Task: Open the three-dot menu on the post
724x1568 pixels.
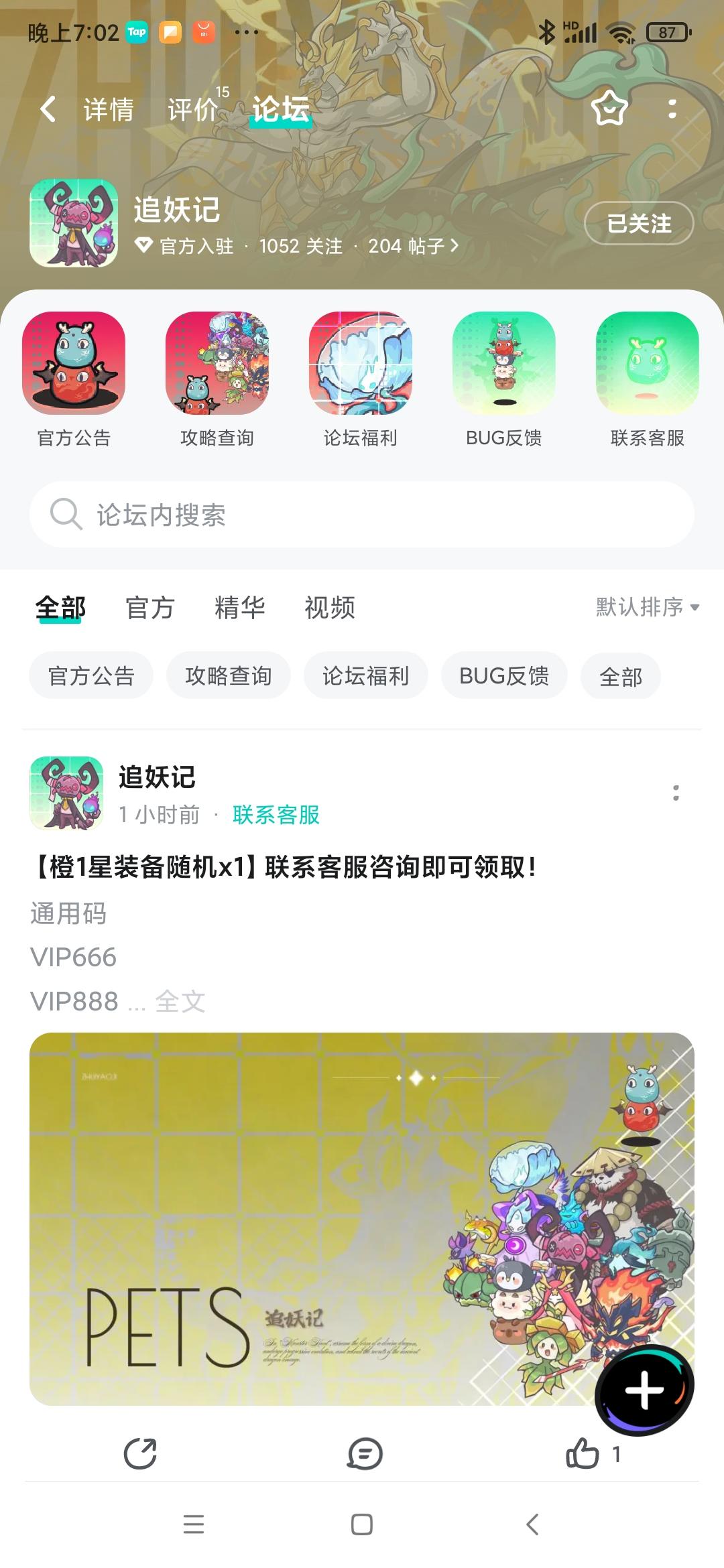Action: (676, 793)
